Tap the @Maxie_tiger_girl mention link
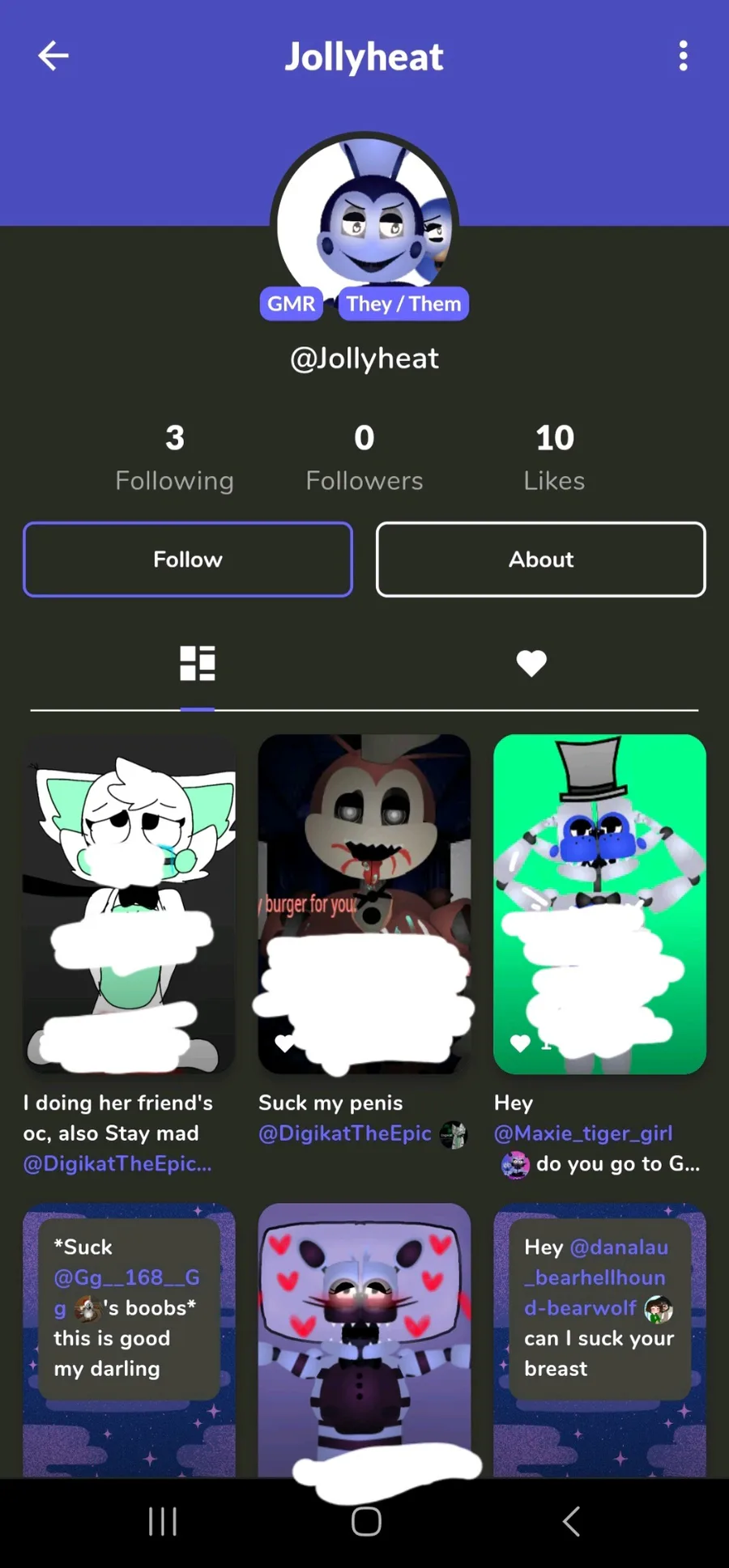 583,1133
